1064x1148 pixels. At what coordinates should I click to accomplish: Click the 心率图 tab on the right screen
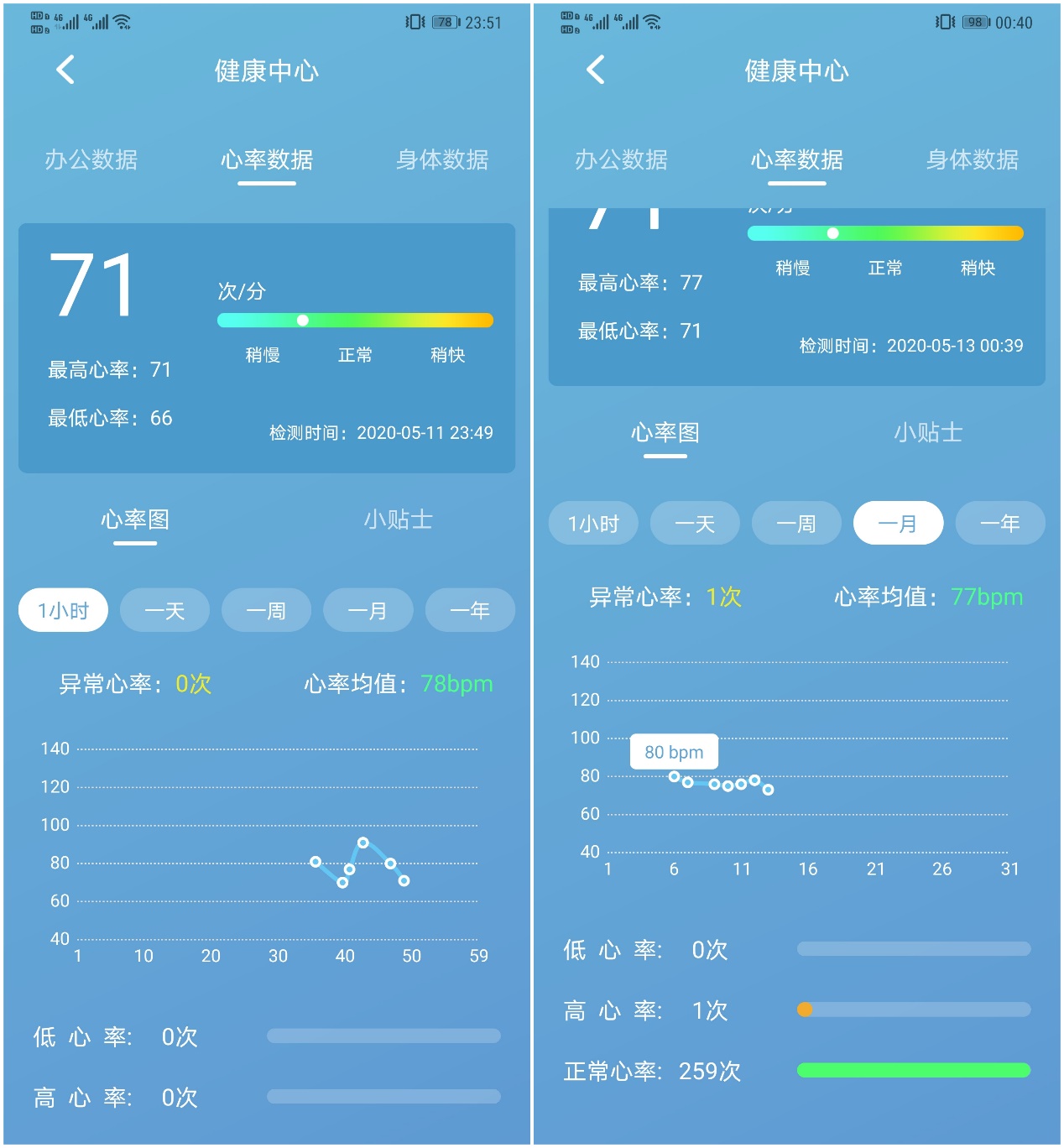click(x=665, y=433)
